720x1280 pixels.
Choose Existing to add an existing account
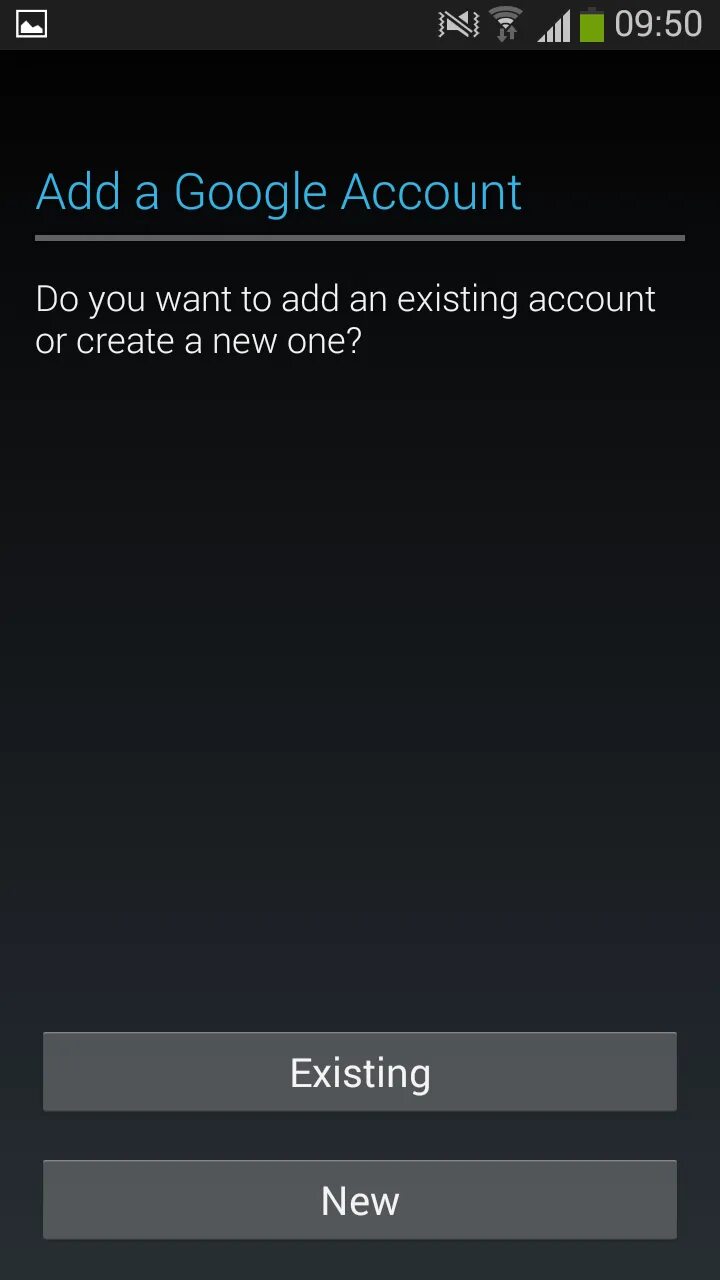tap(360, 1072)
